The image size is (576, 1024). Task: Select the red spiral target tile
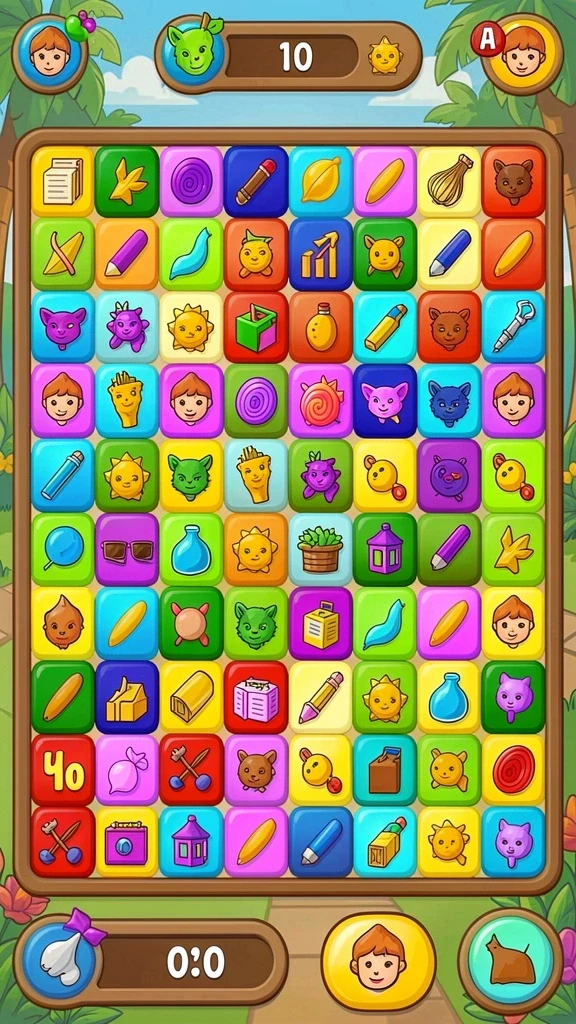click(x=513, y=770)
